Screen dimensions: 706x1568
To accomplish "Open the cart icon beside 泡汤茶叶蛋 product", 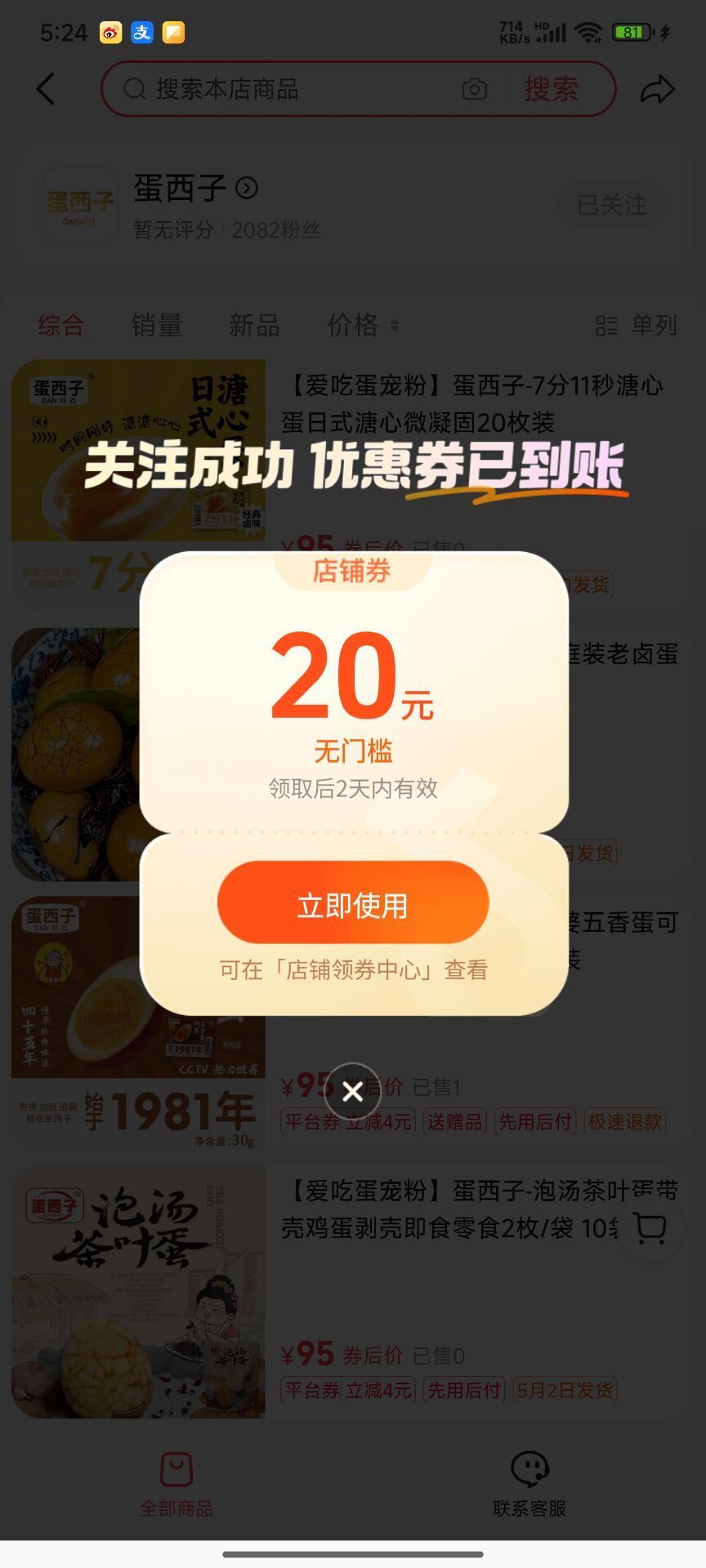I will [x=650, y=1227].
